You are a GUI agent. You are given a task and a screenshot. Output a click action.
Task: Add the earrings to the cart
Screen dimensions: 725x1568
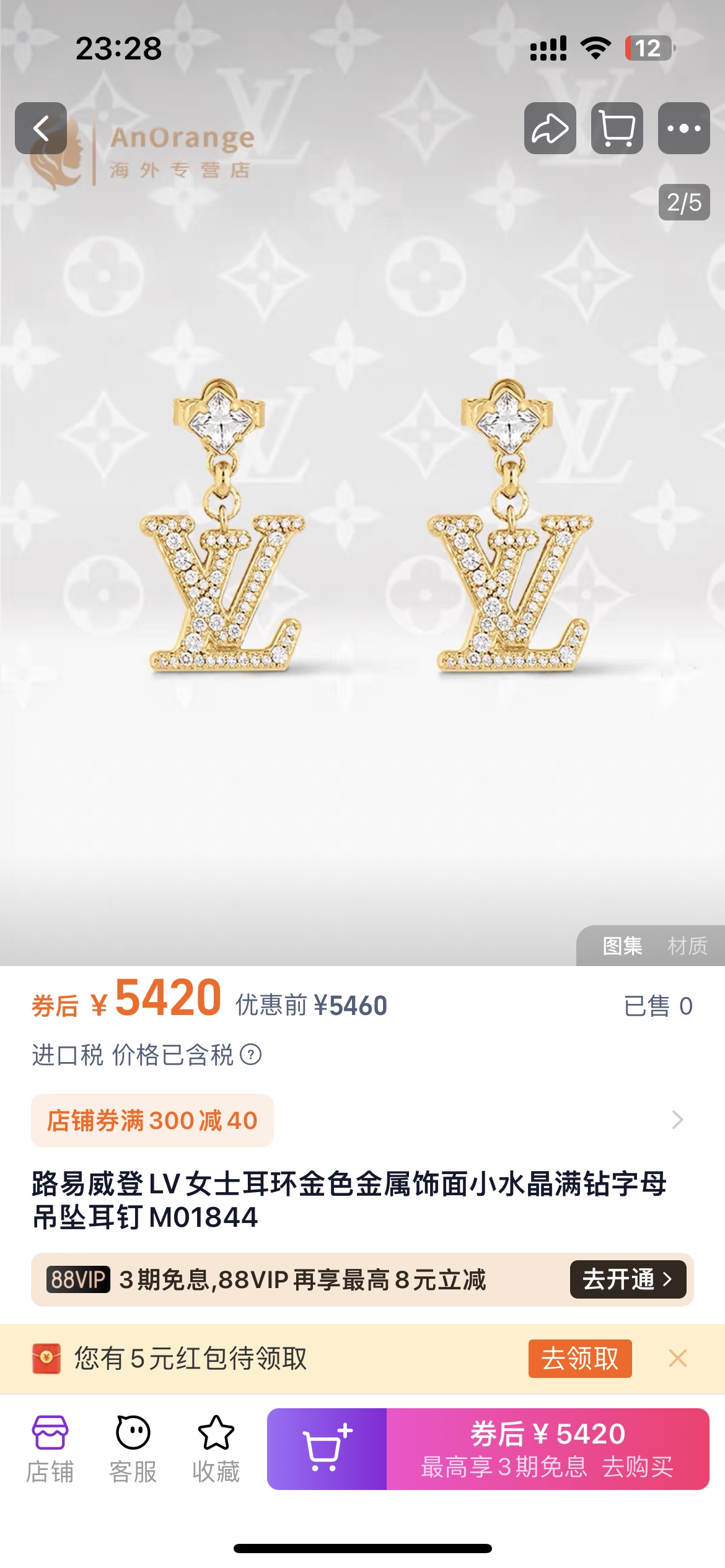click(327, 1448)
